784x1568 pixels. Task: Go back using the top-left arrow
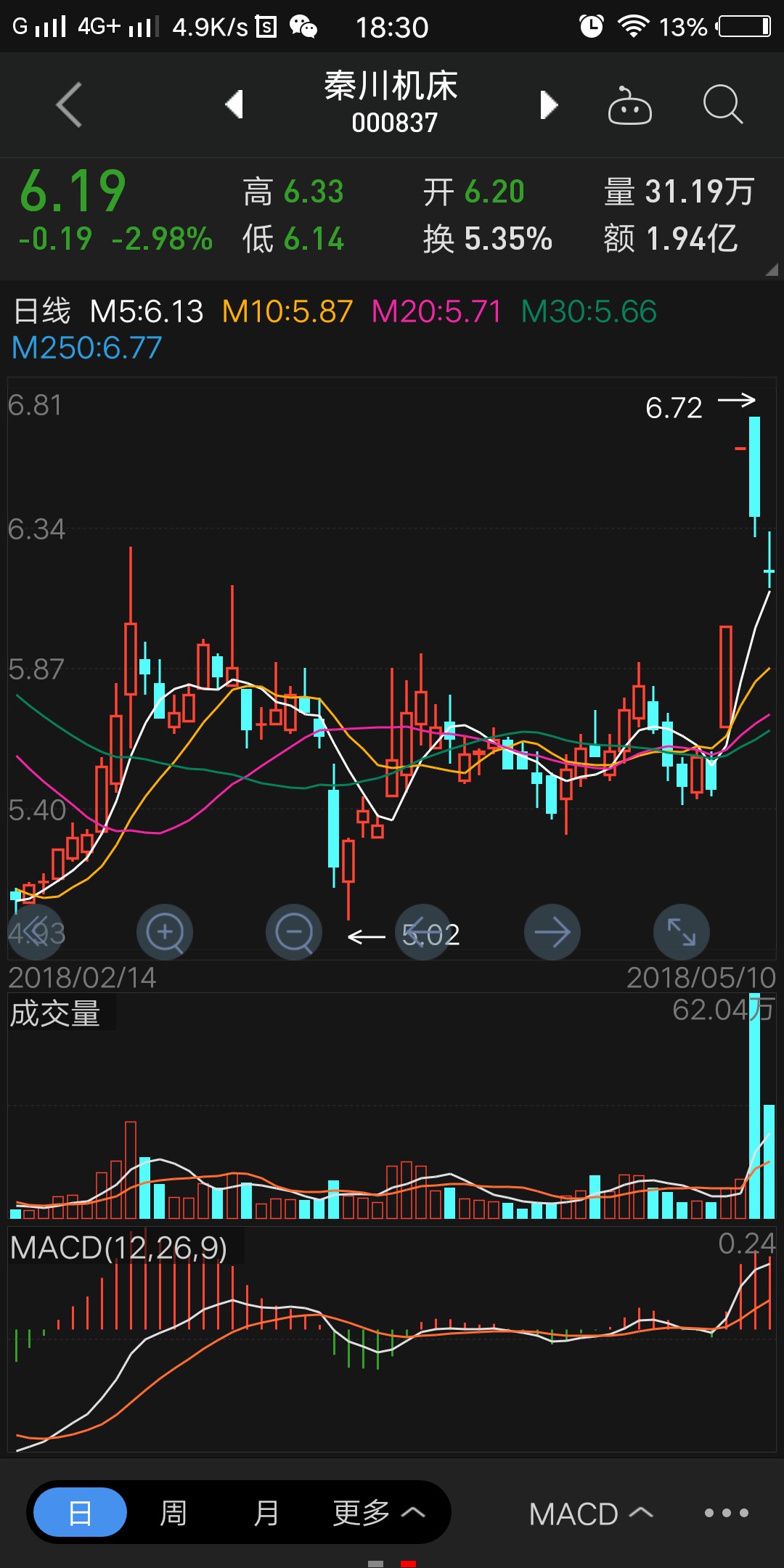click(x=69, y=105)
